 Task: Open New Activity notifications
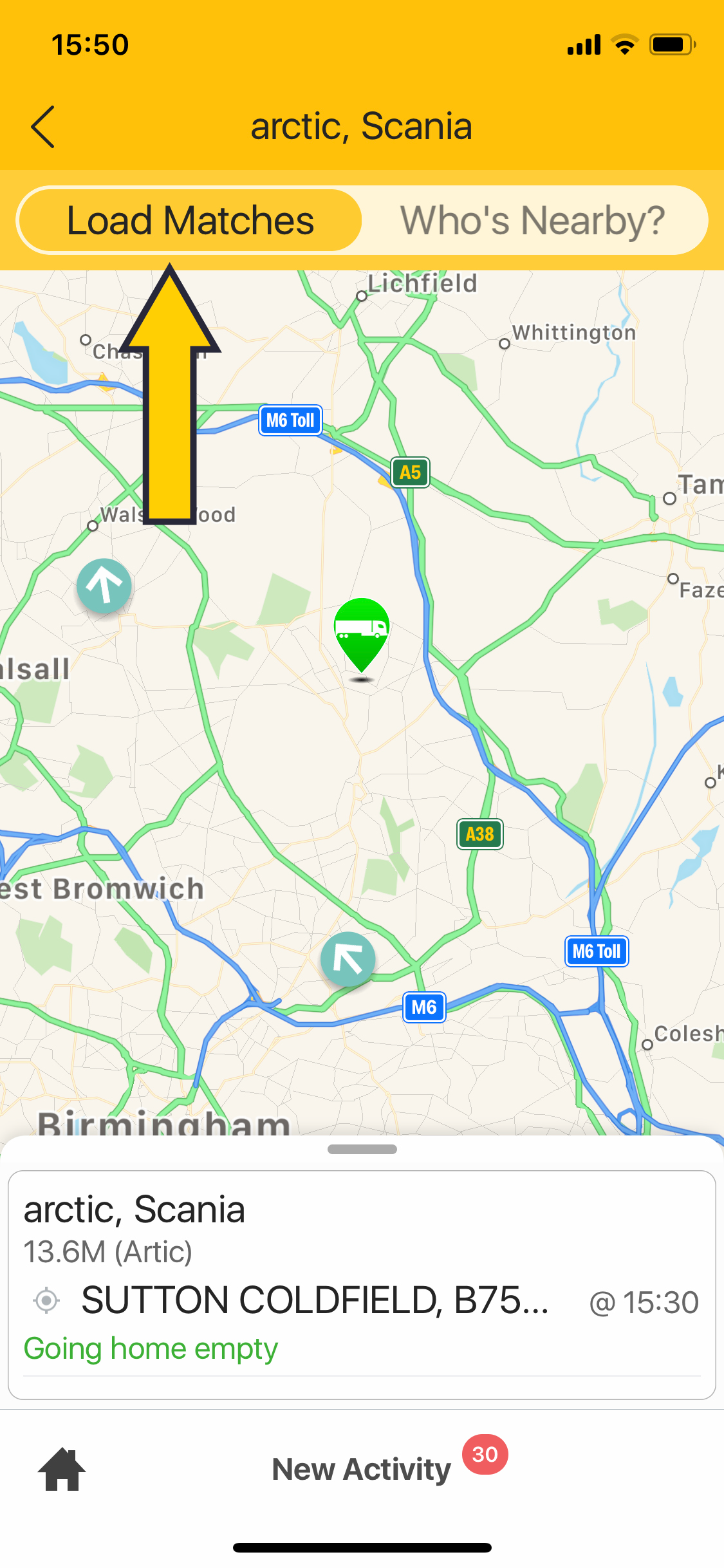pos(362,1469)
